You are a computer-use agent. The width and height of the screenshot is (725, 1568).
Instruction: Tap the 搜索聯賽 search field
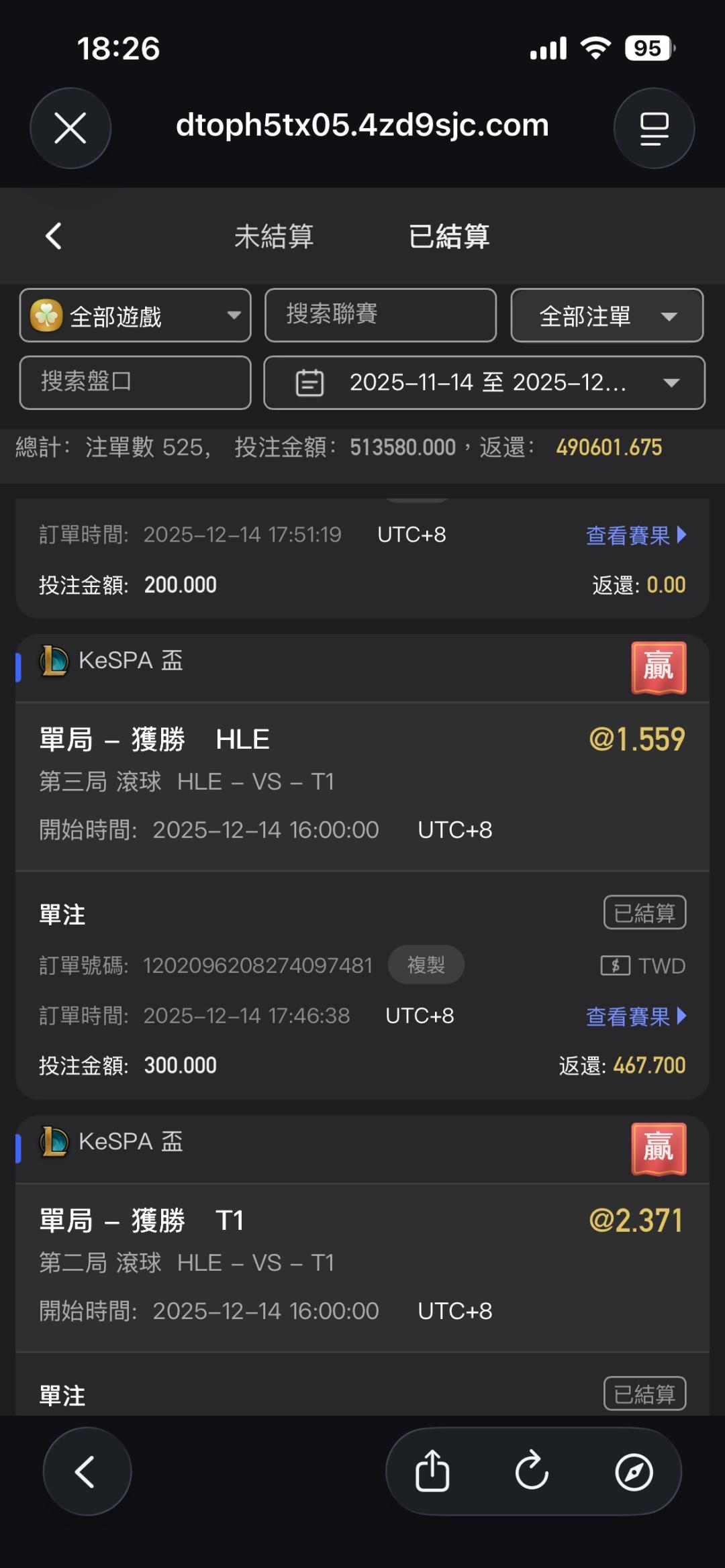[x=381, y=315]
